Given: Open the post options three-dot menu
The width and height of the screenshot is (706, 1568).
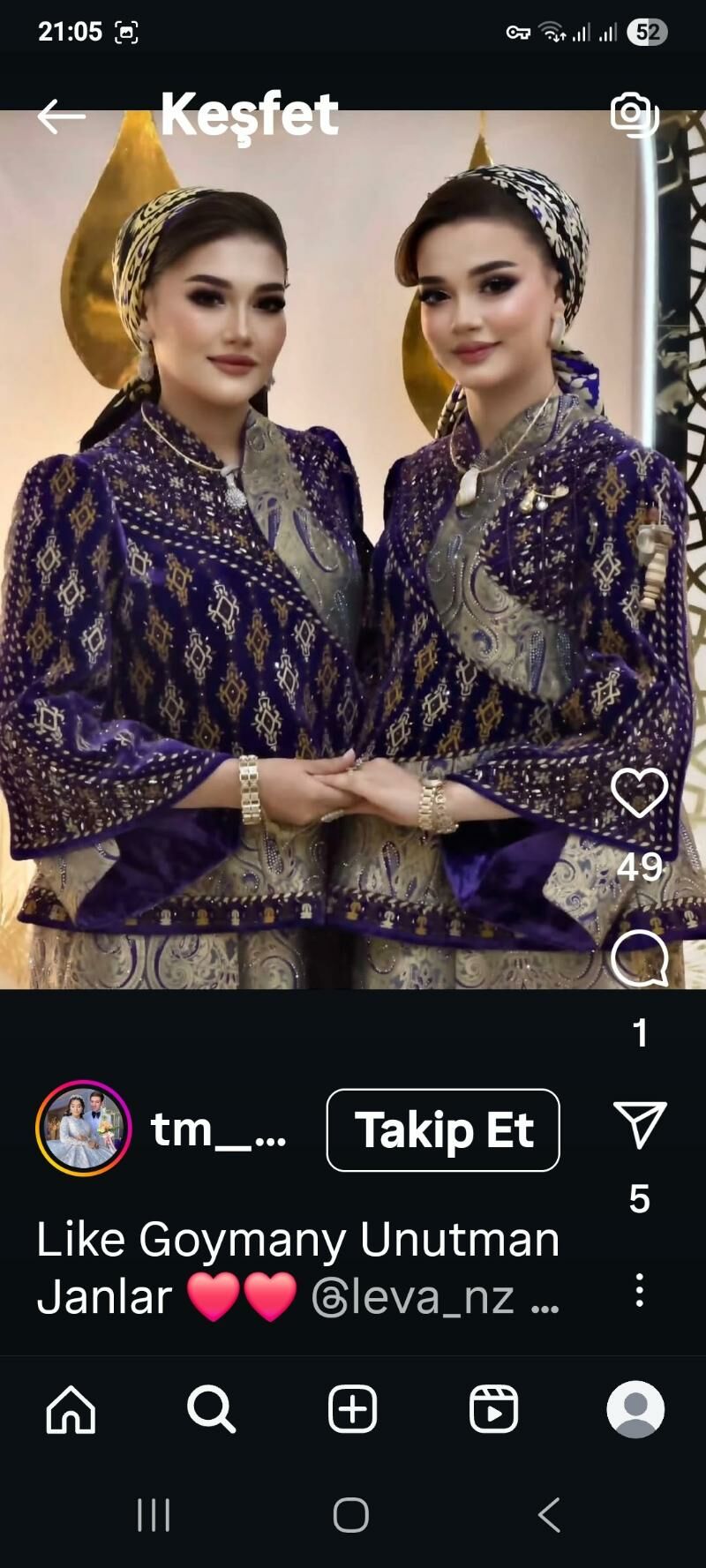Looking at the screenshot, I should point(641,1290).
